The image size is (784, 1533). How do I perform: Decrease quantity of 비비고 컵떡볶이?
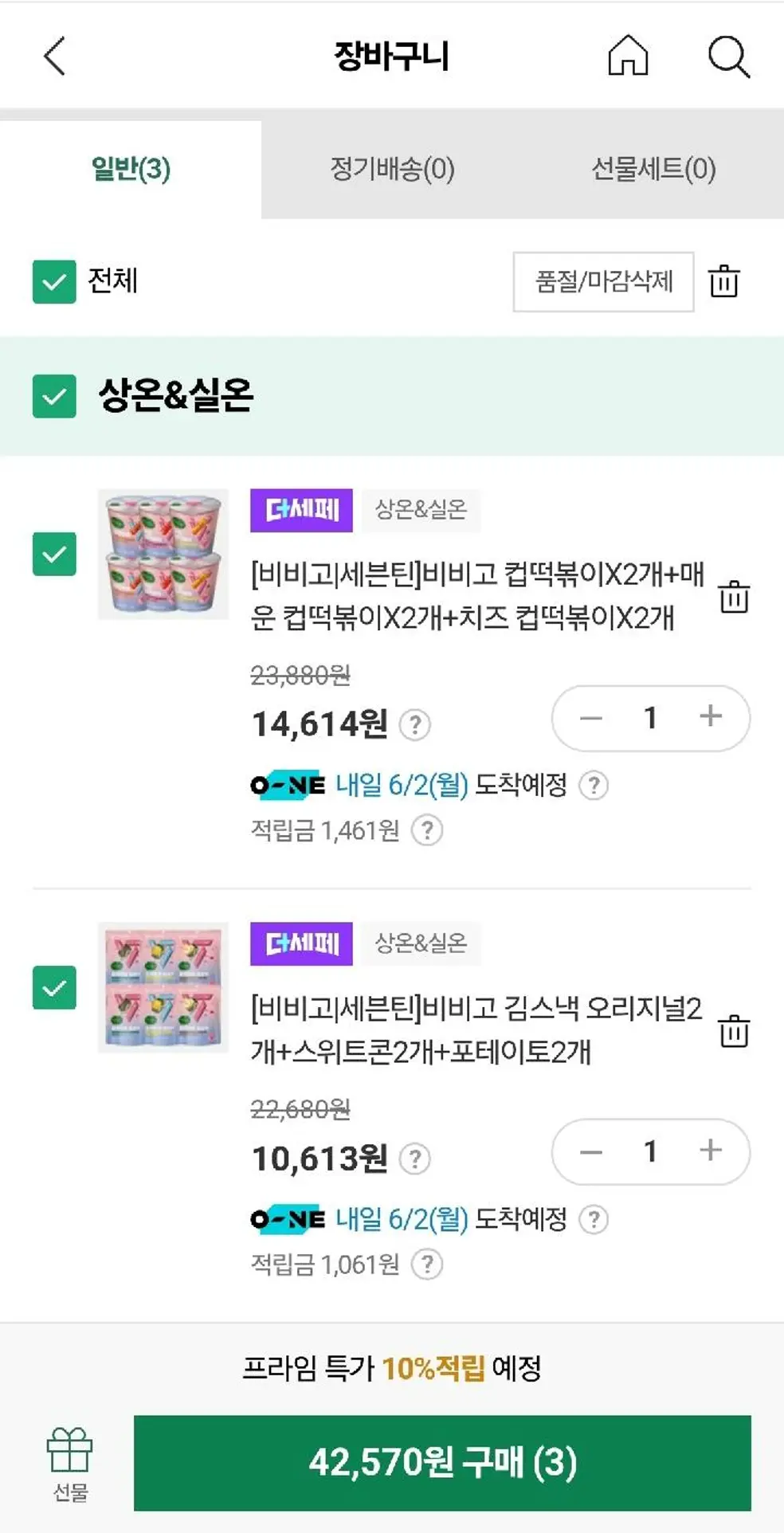point(591,718)
